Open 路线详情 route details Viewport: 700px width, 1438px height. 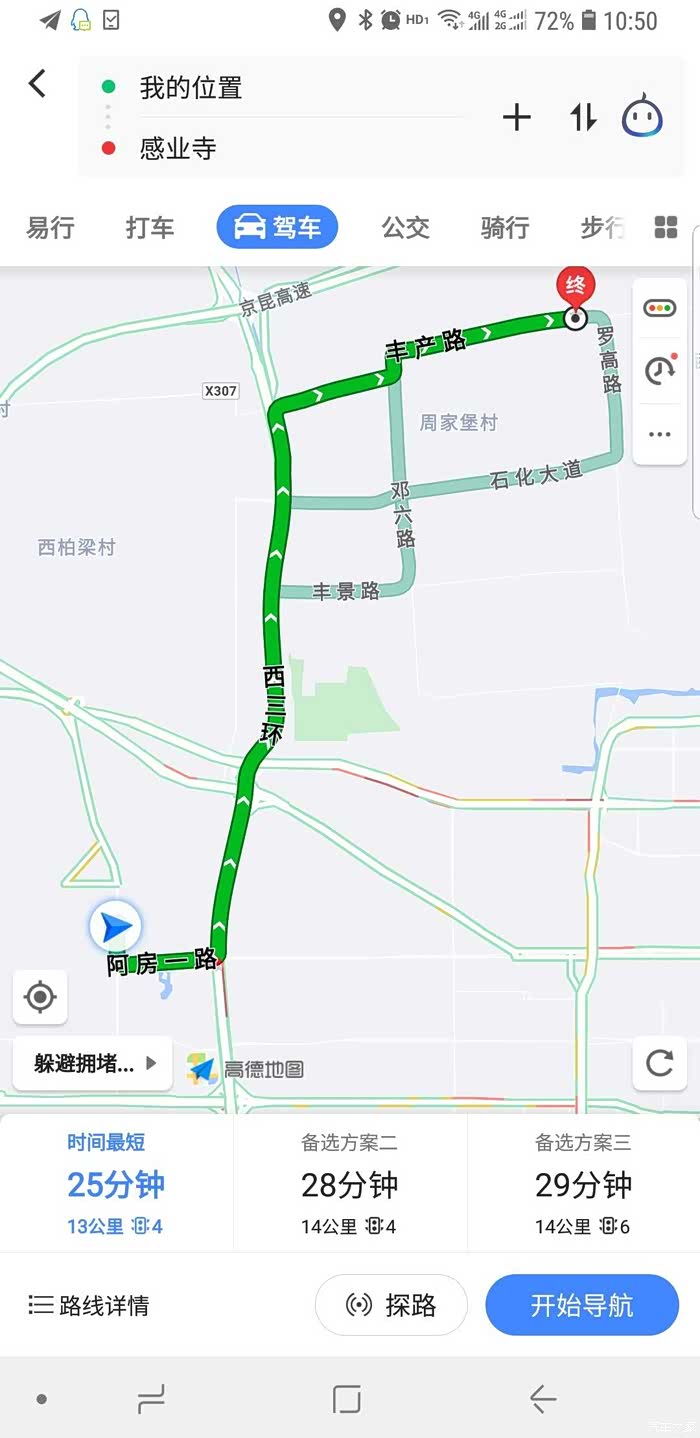89,1305
